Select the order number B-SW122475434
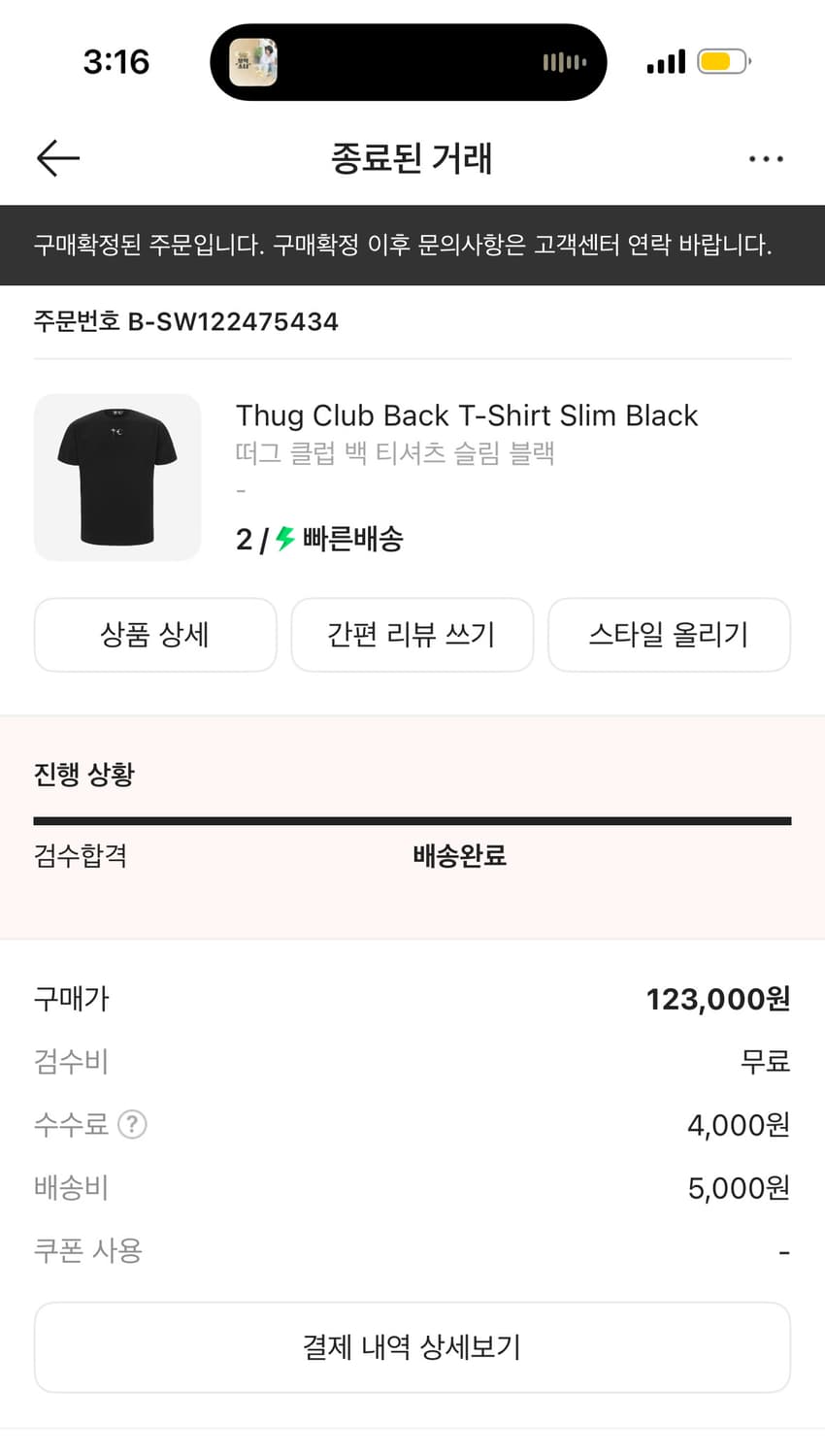Image resolution: width=825 pixels, height=1456 pixels. click(x=184, y=321)
